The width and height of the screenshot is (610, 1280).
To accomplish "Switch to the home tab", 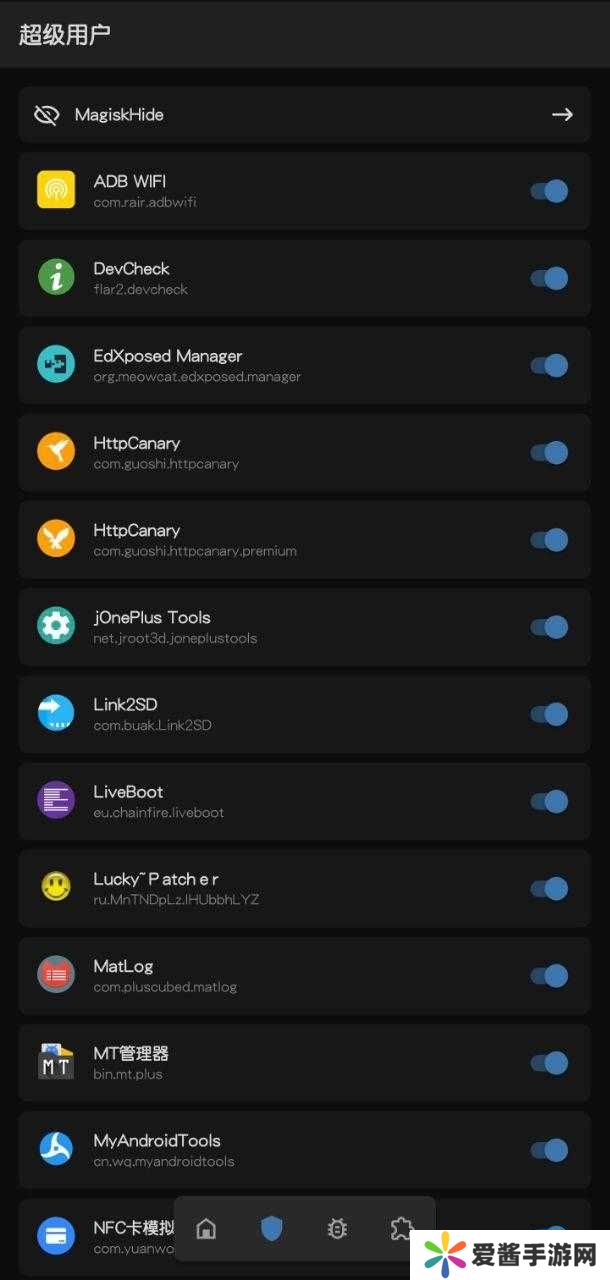I will point(206,1229).
